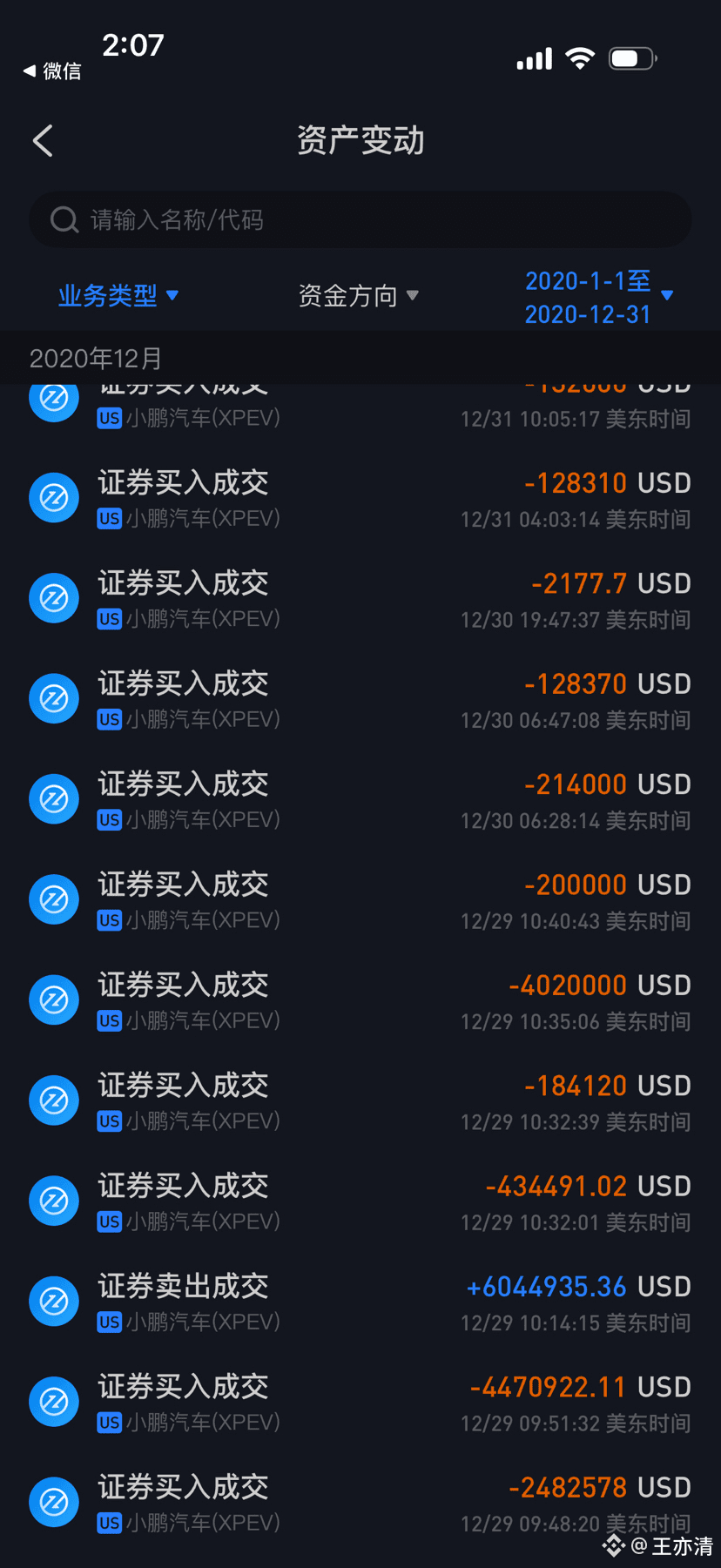
Task: Open the 业务类型 filter dropdown
Action: click(x=118, y=296)
